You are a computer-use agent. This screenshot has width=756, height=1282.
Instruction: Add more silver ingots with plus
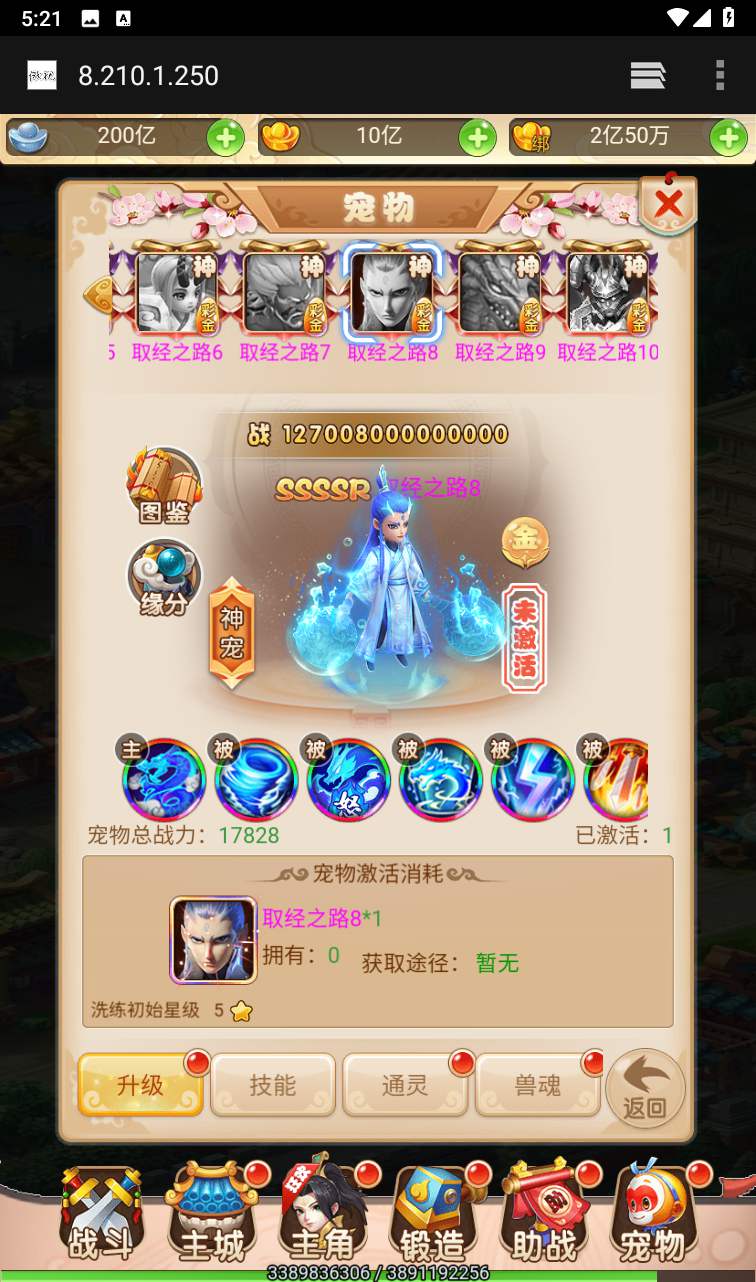coord(225,138)
